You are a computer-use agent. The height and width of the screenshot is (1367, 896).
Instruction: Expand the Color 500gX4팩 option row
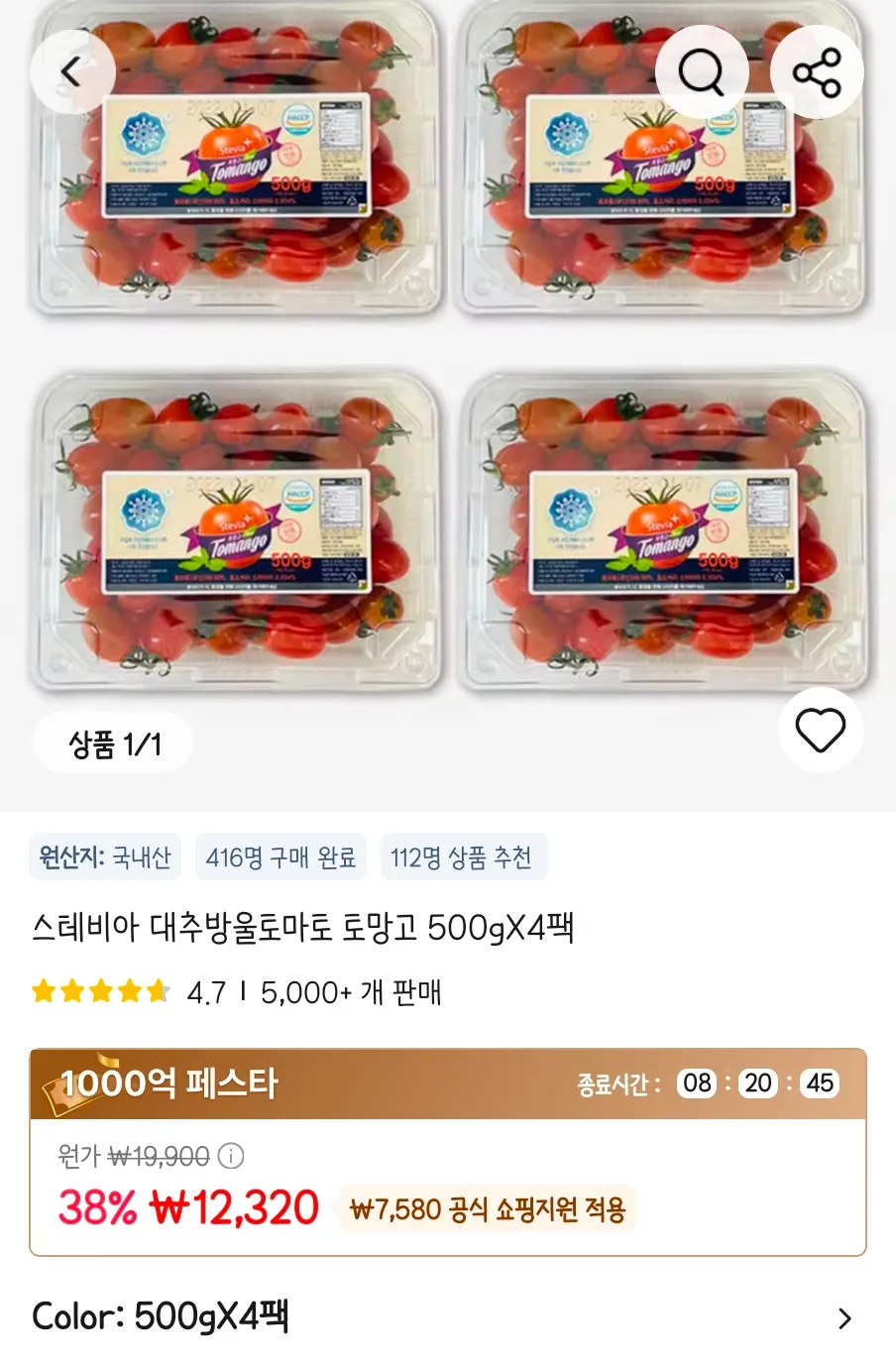(x=843, y=1318)
